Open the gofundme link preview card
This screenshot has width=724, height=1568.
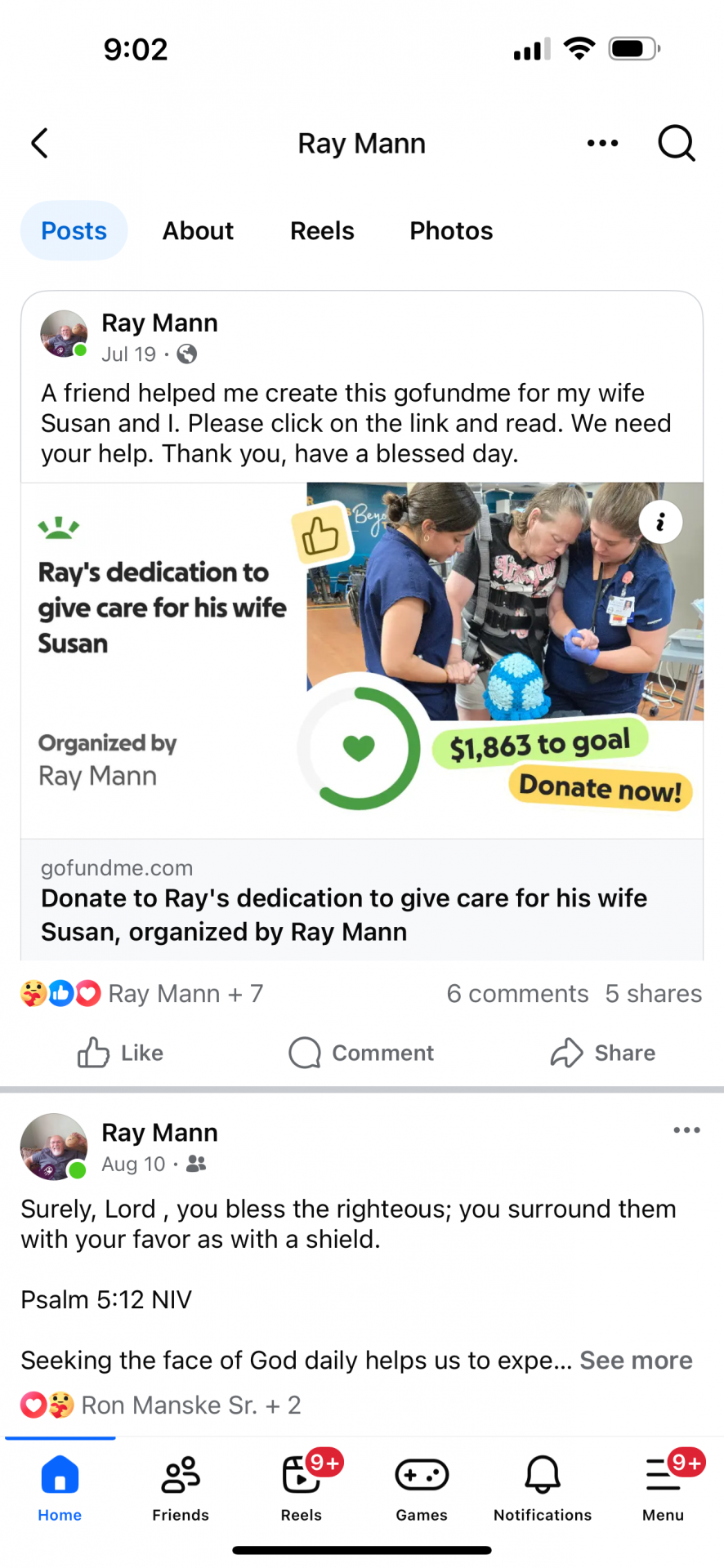pos(361,898)
